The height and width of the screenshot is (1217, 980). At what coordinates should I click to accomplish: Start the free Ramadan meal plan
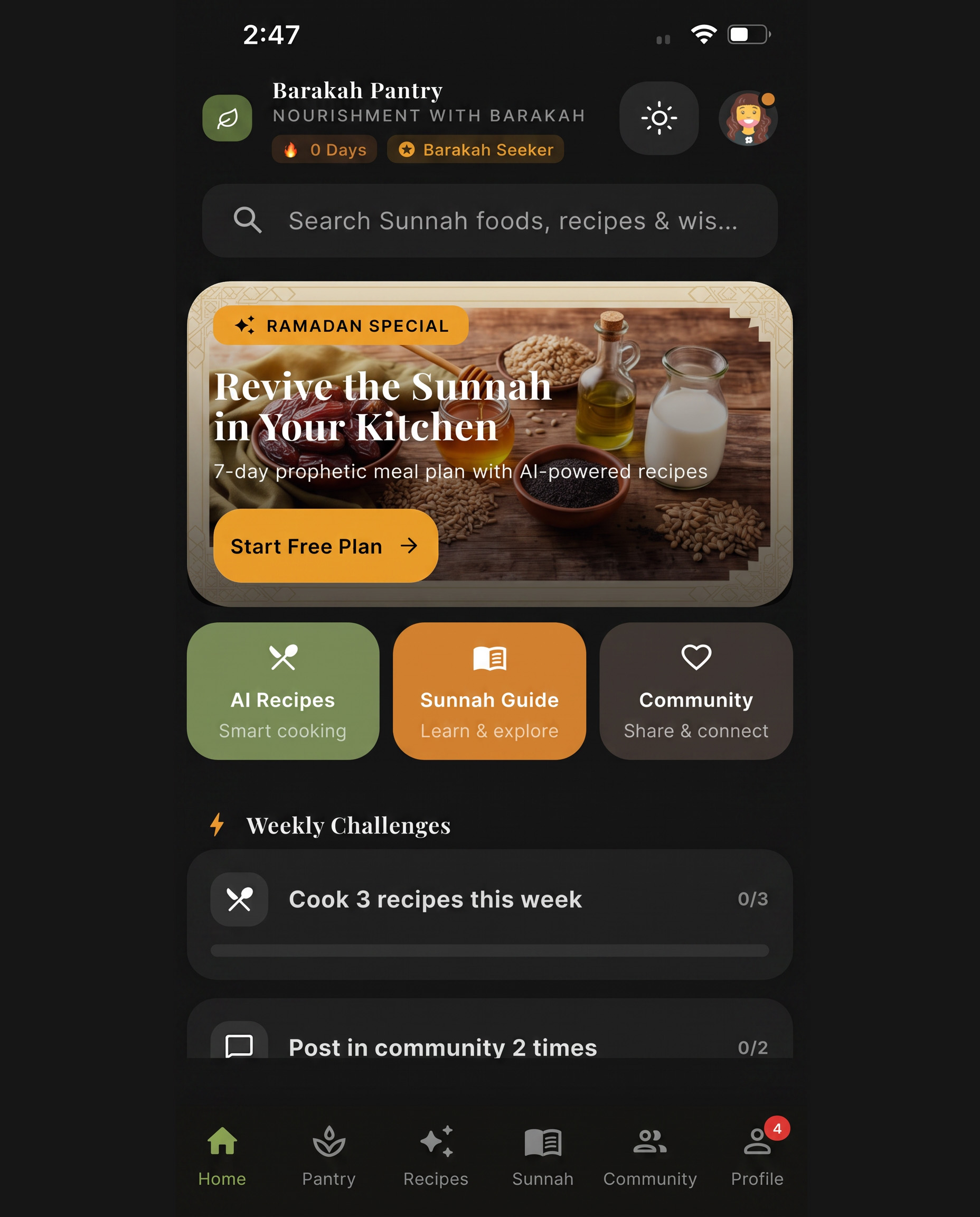[326, 546]
